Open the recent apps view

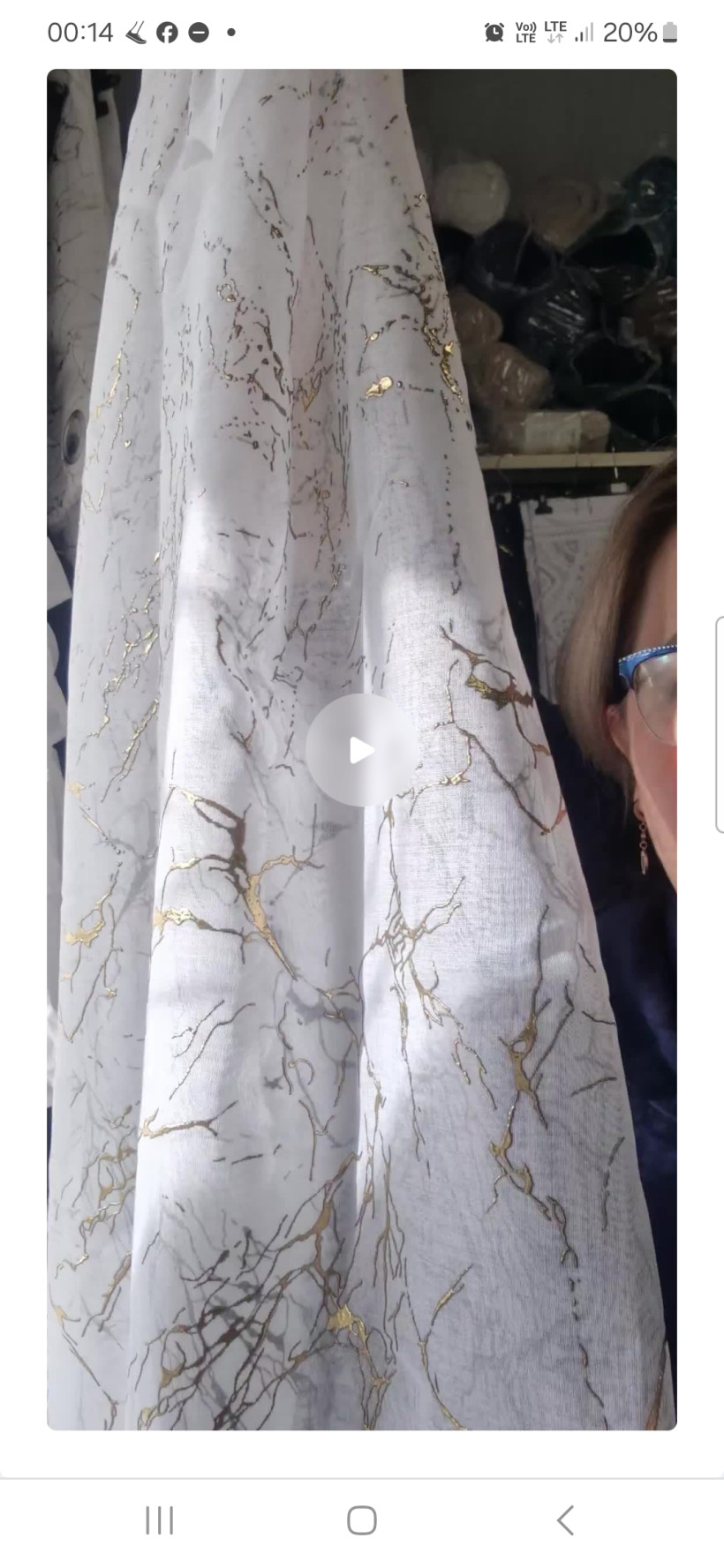(x=160, y=1519)
